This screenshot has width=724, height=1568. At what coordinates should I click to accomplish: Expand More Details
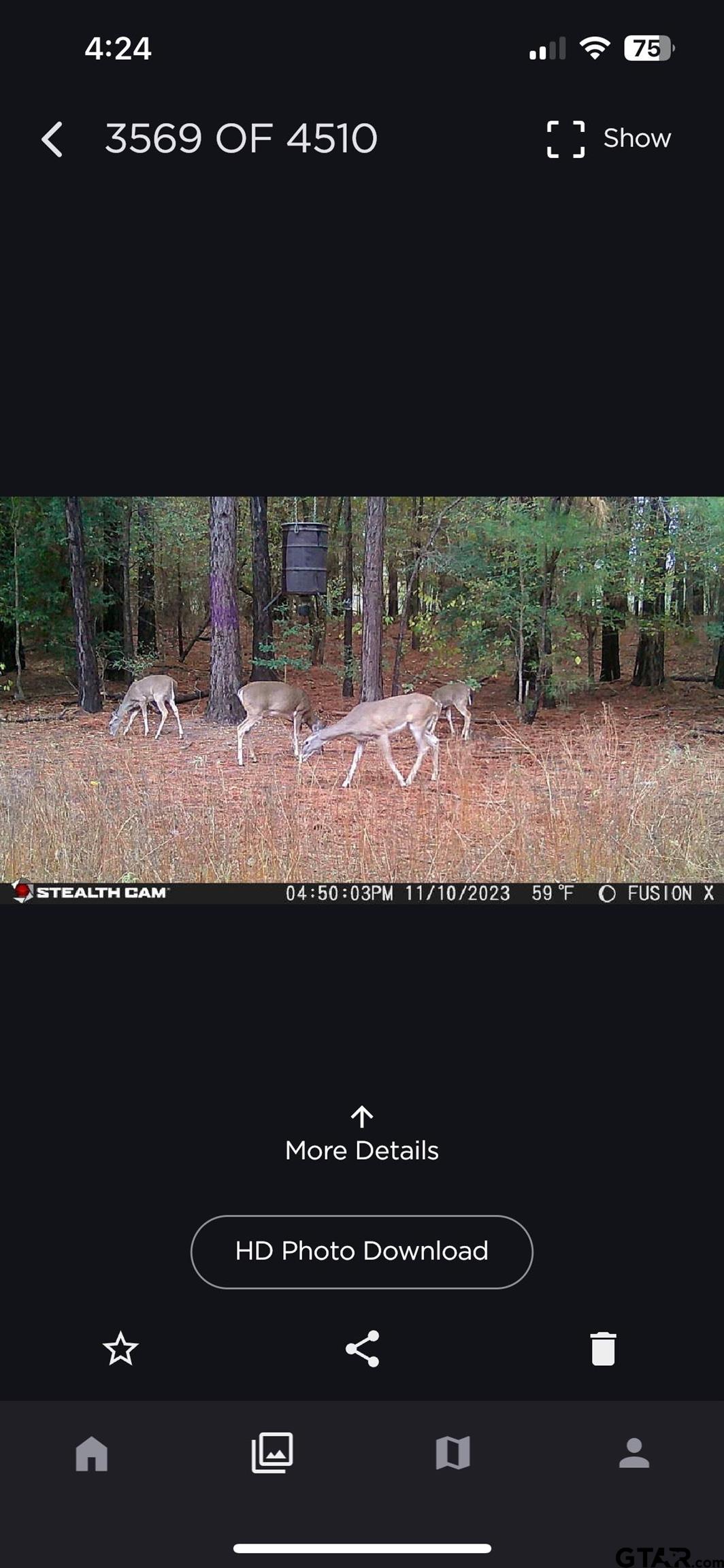point(362,1136)
